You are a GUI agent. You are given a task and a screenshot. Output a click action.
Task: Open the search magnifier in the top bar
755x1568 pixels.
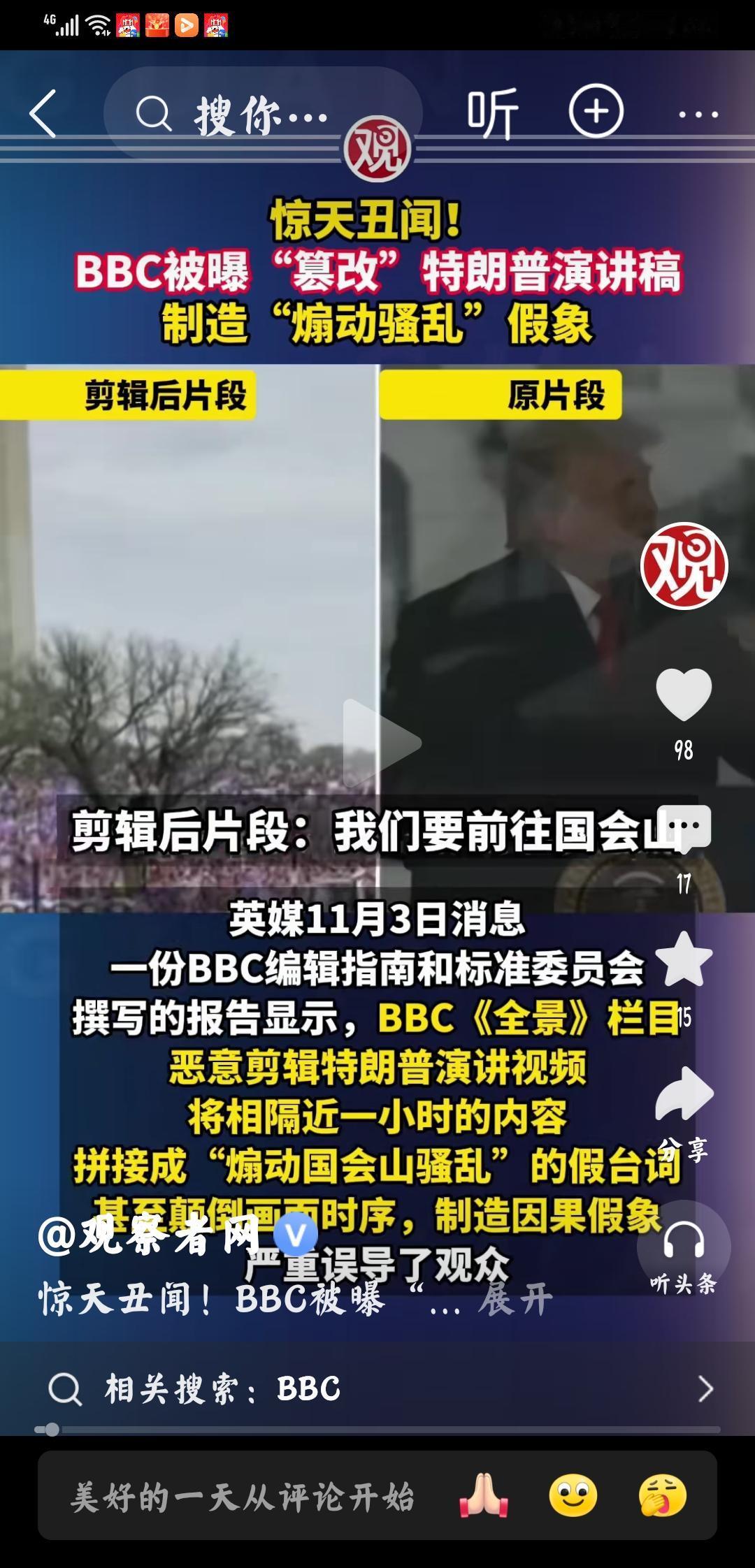155,113
